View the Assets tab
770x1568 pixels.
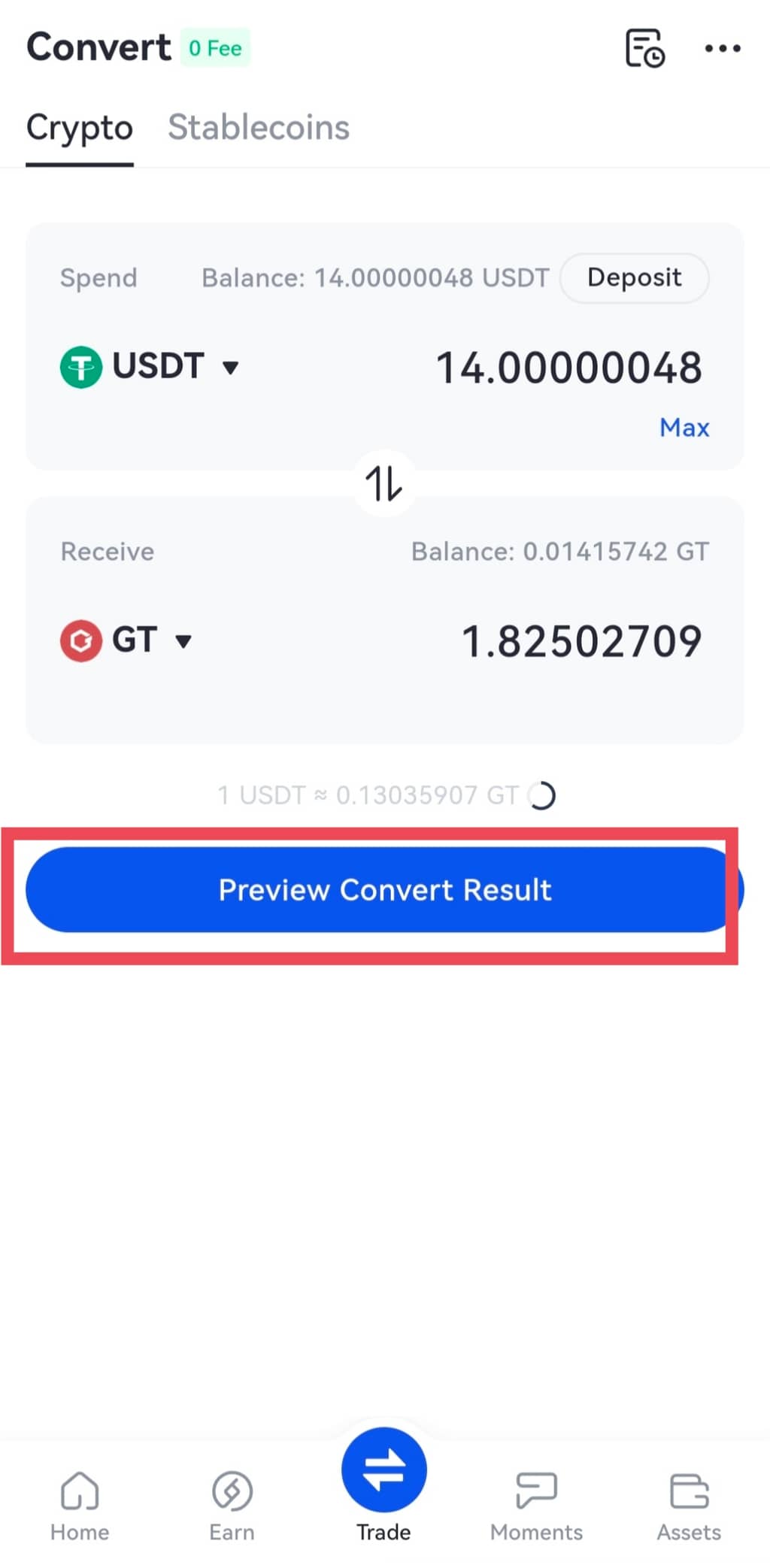coord(689,1504)
